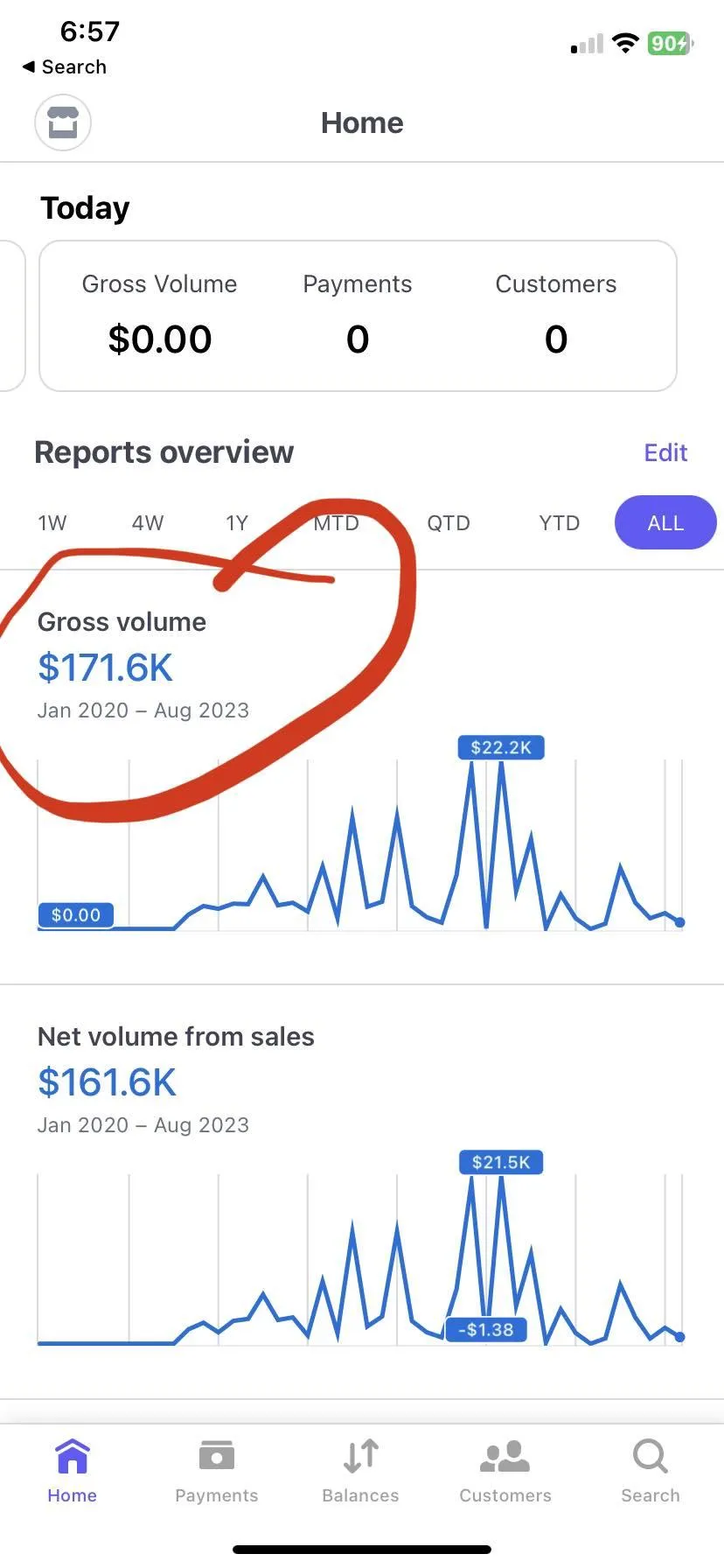
Task: Switch to the 4W range
Action: [x=148, y=523]
